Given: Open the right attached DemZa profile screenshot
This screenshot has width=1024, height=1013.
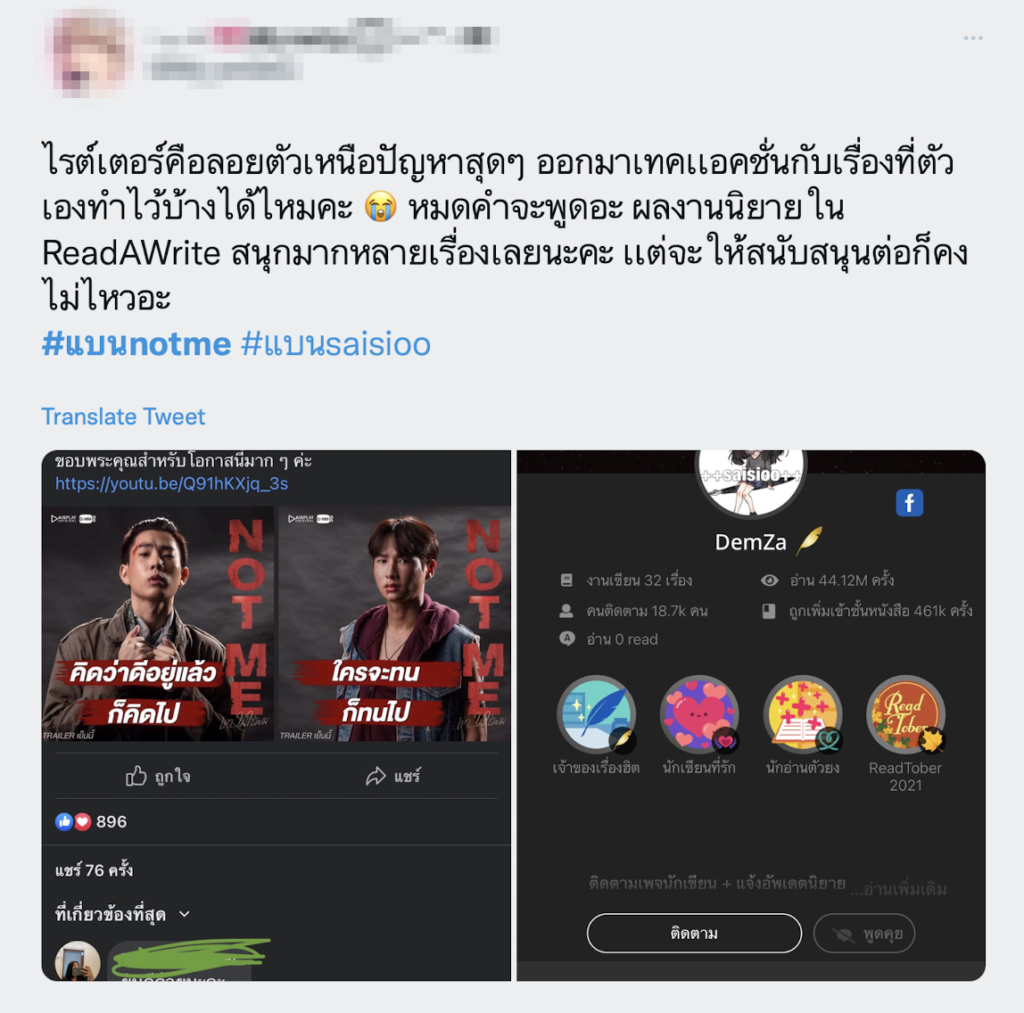Looking at the screenshot, I should coord(751,715).
